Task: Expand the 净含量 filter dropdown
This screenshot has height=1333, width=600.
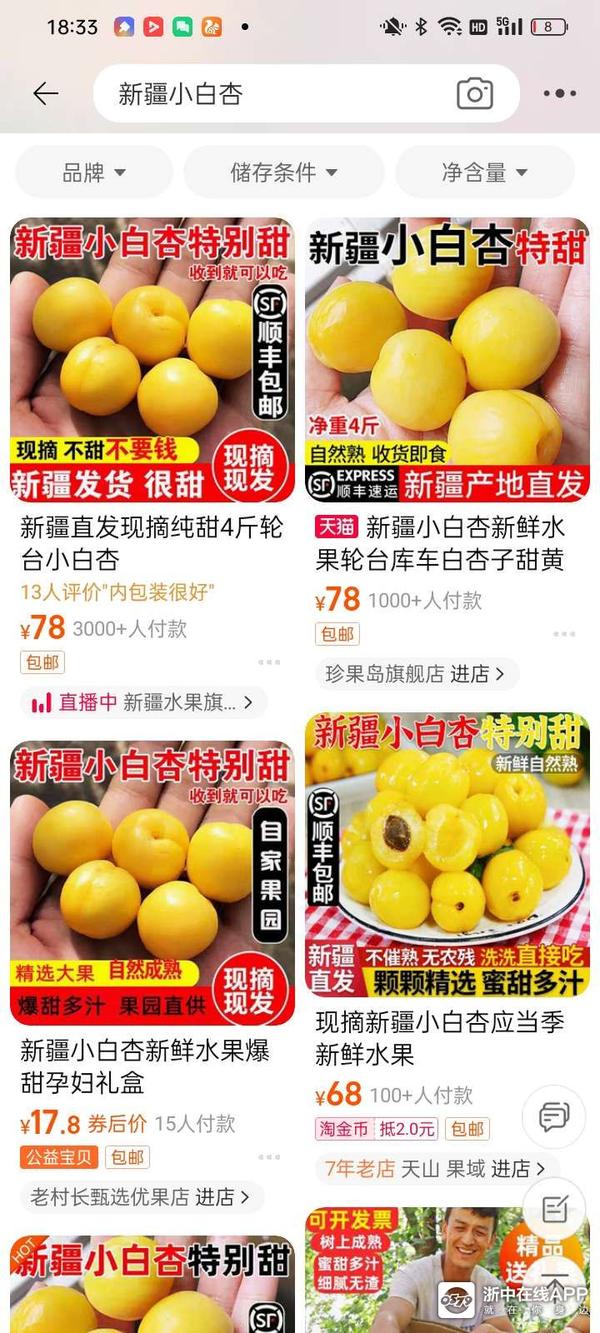Action: pyautogui.click(x=484, y=173)
